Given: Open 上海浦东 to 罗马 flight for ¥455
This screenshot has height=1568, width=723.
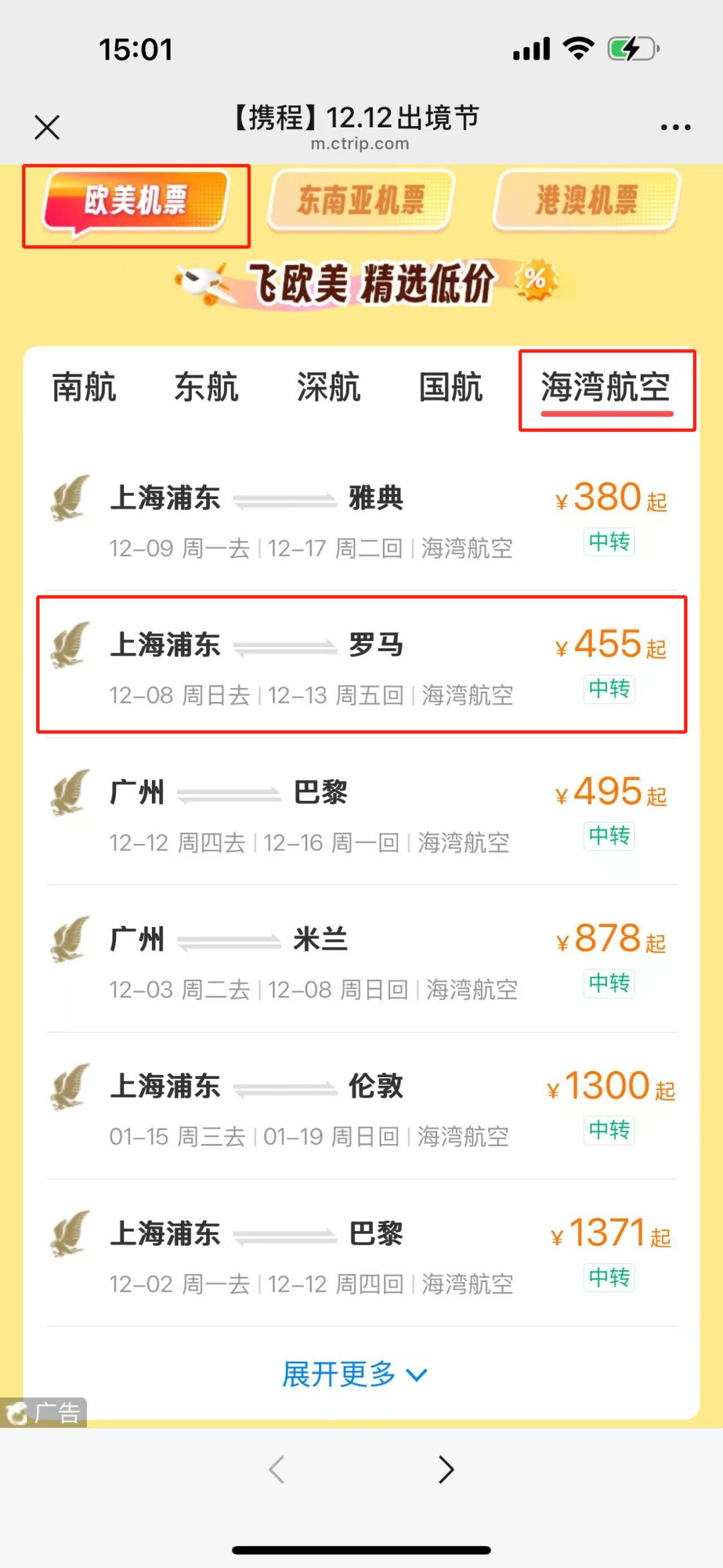Looking at the screenshot, I should [361, 664].
